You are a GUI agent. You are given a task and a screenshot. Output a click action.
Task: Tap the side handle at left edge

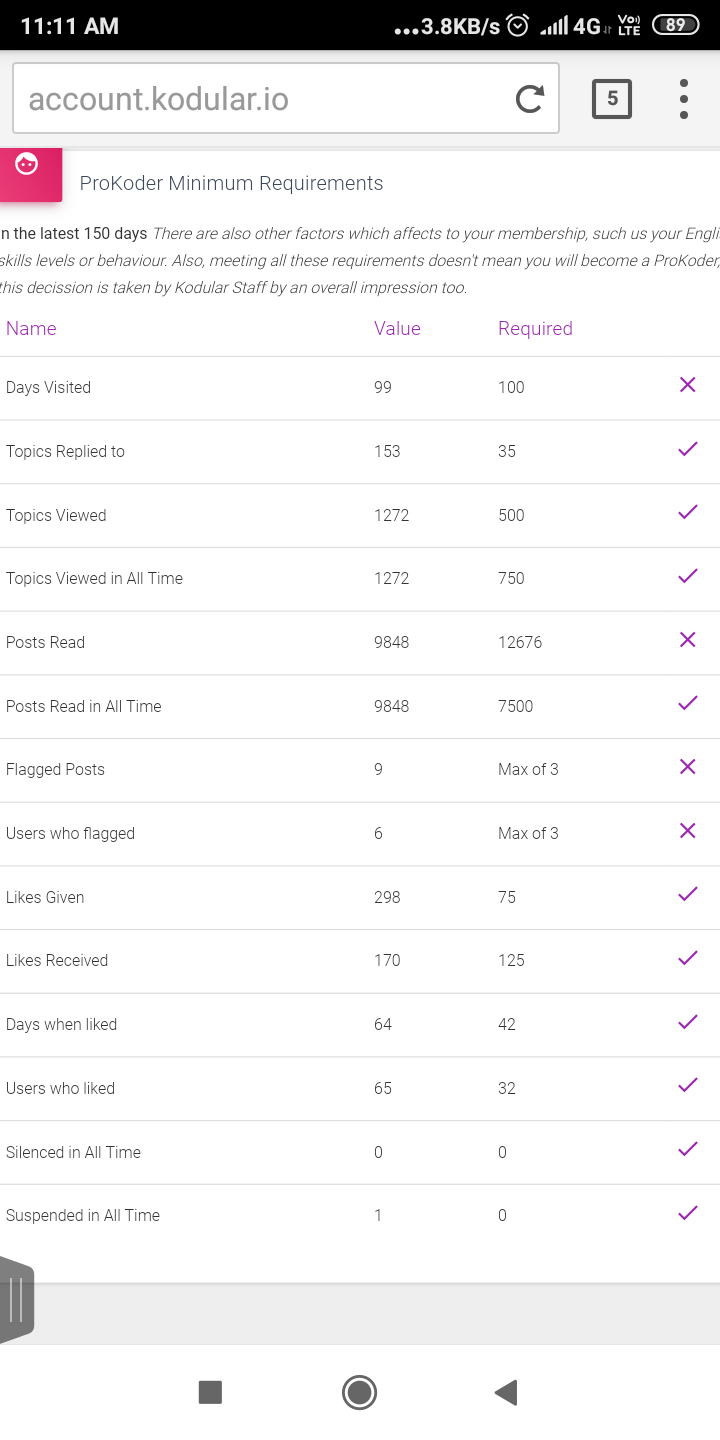[17, 1300]
